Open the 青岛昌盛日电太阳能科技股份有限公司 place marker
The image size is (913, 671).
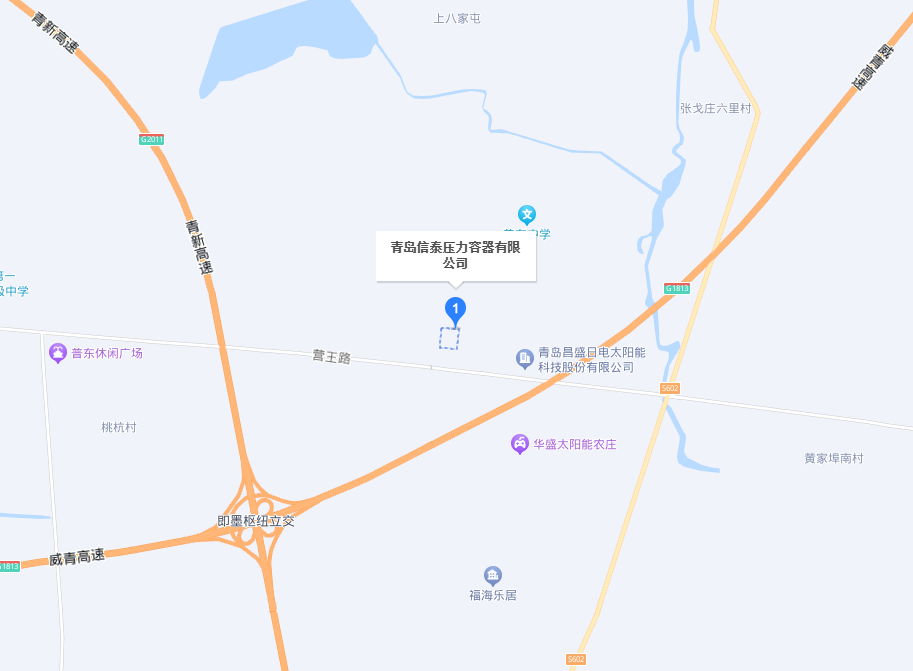pos(525,359)
